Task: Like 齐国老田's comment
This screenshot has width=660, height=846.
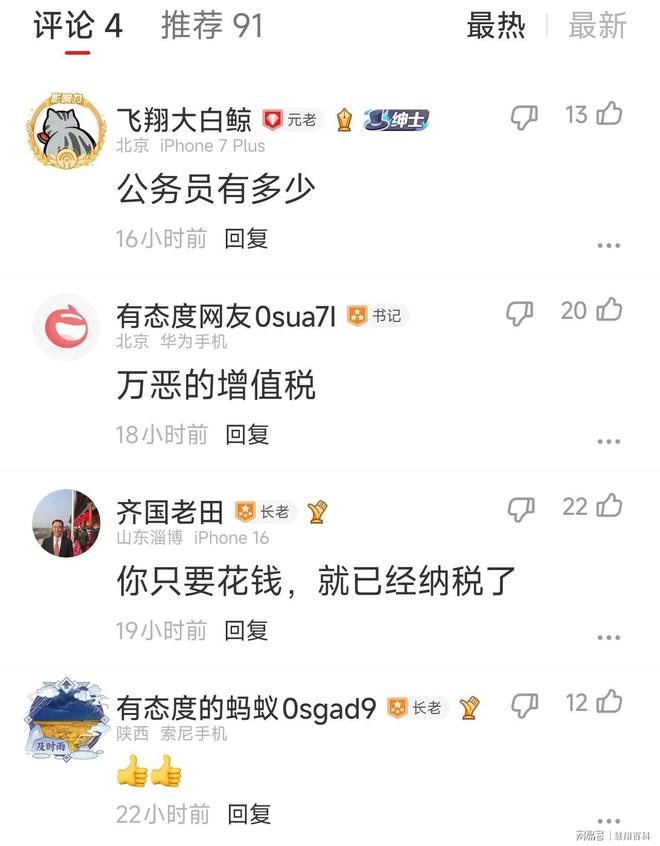Action: [609, 507]
